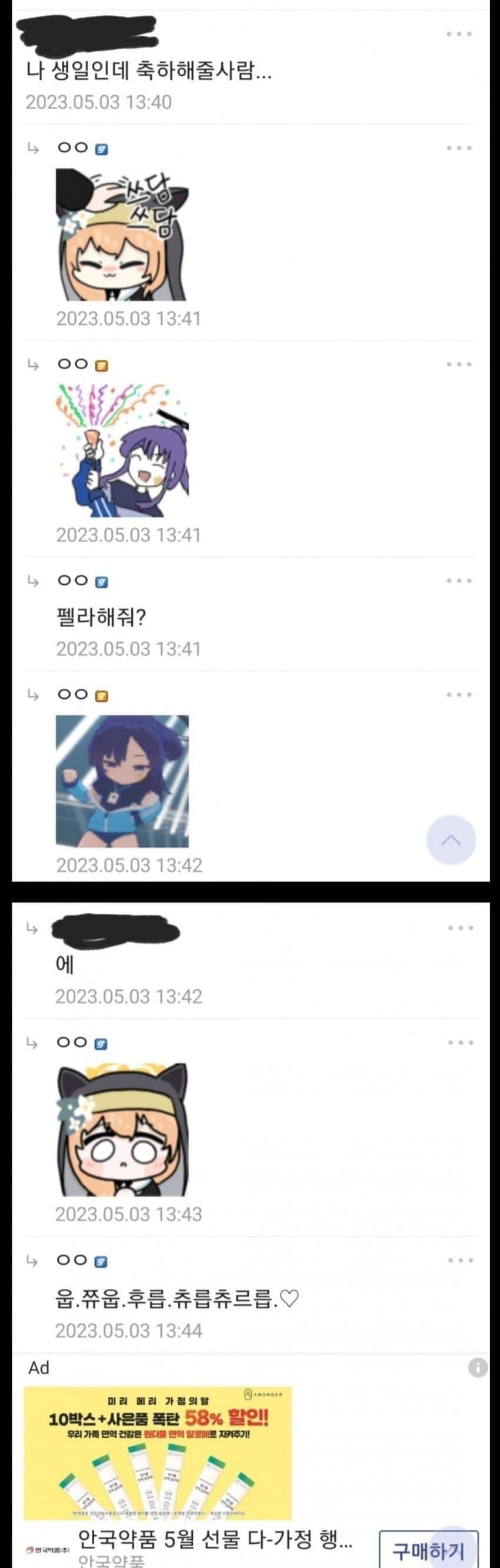Jump to top with the up-arrow button
The image size is (500, 1568).
[x=451, y=840]
